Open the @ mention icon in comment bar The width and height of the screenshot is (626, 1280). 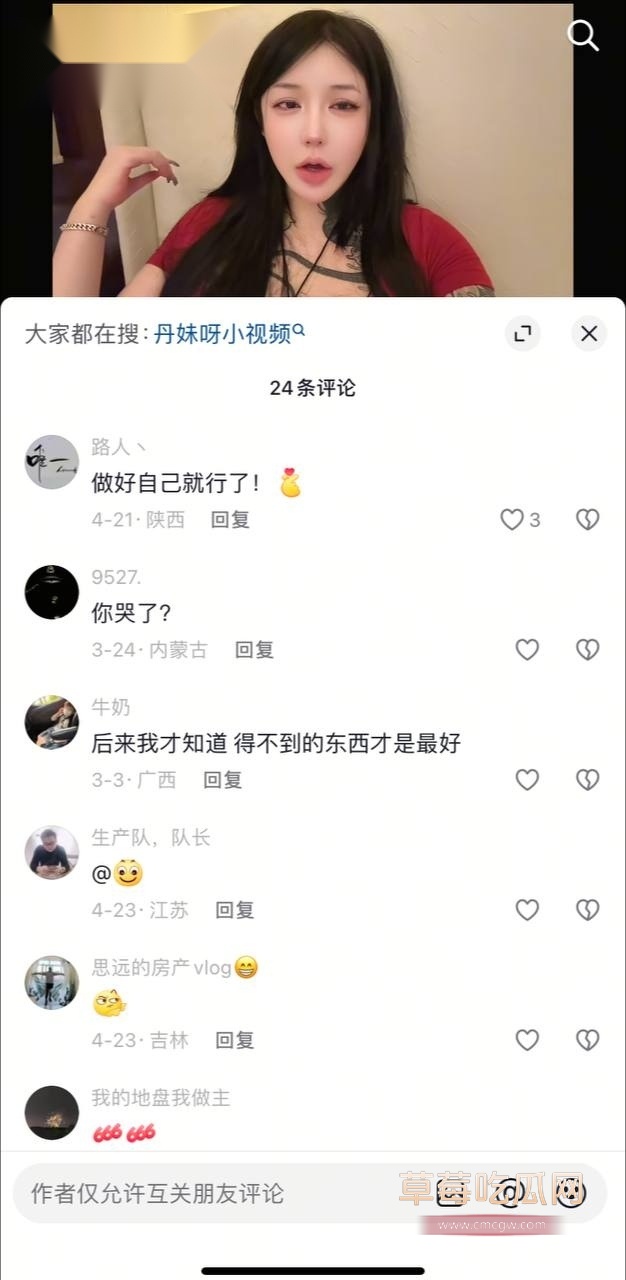pyautogui.click(x=509, y=1193)
